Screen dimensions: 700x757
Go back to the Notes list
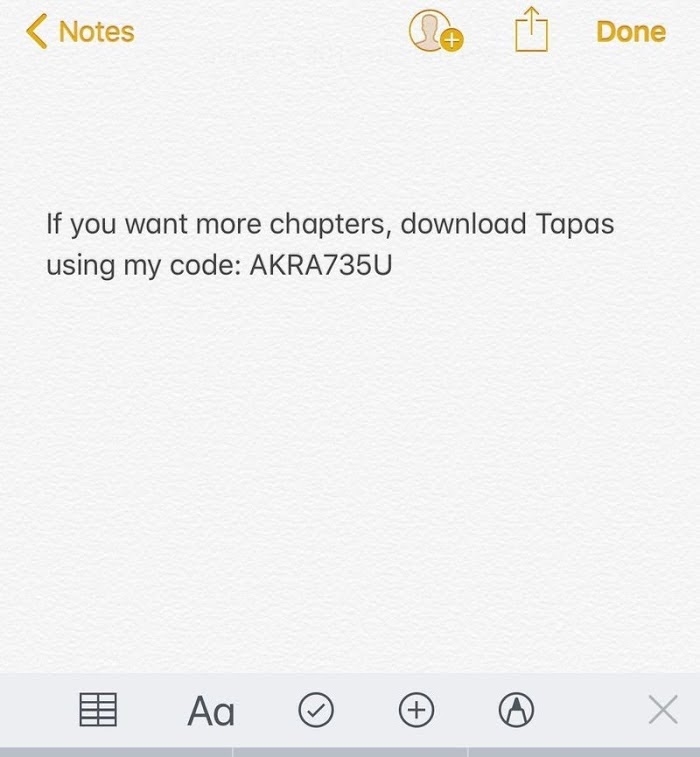pos(80,32)
